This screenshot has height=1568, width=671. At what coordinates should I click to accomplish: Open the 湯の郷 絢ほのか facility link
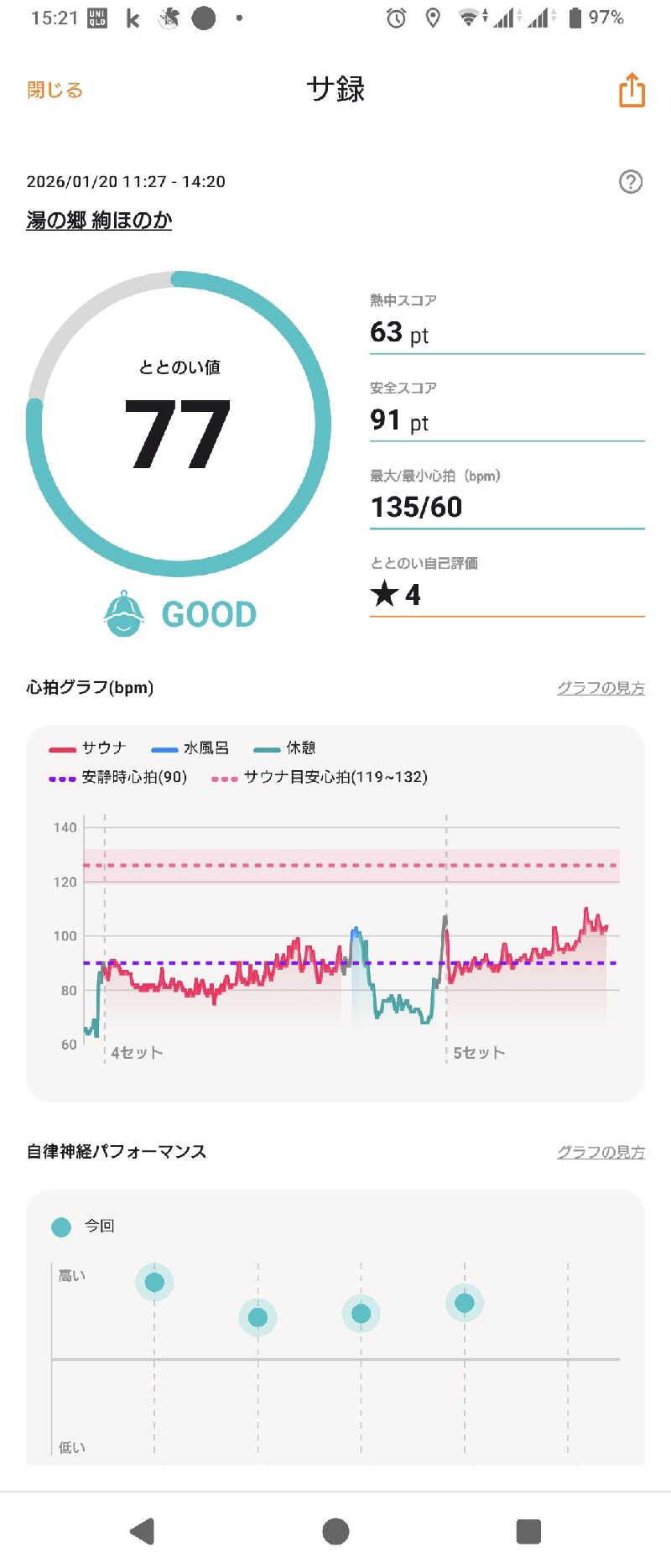[99, 221]
